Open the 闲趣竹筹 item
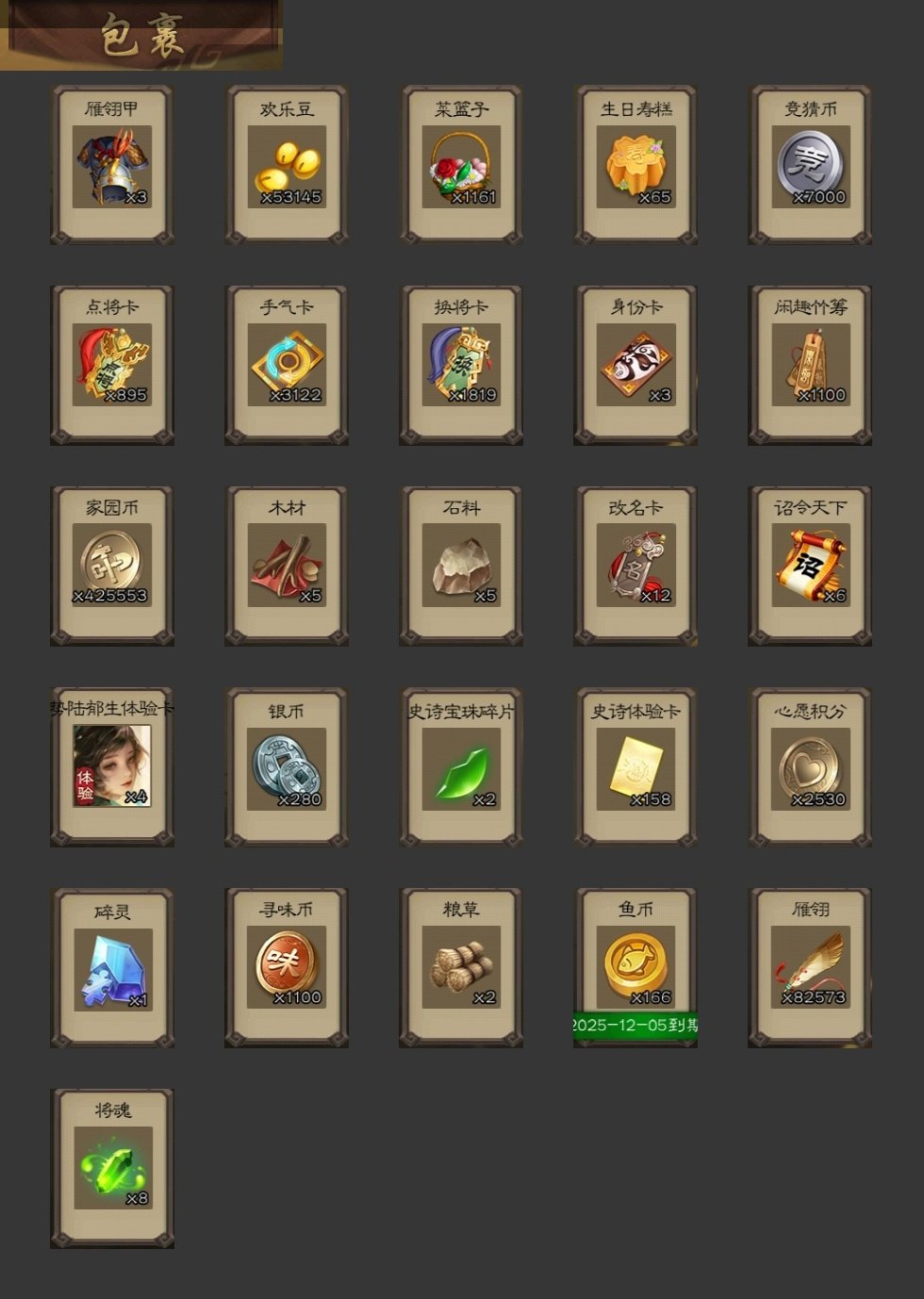 (810, 366)
